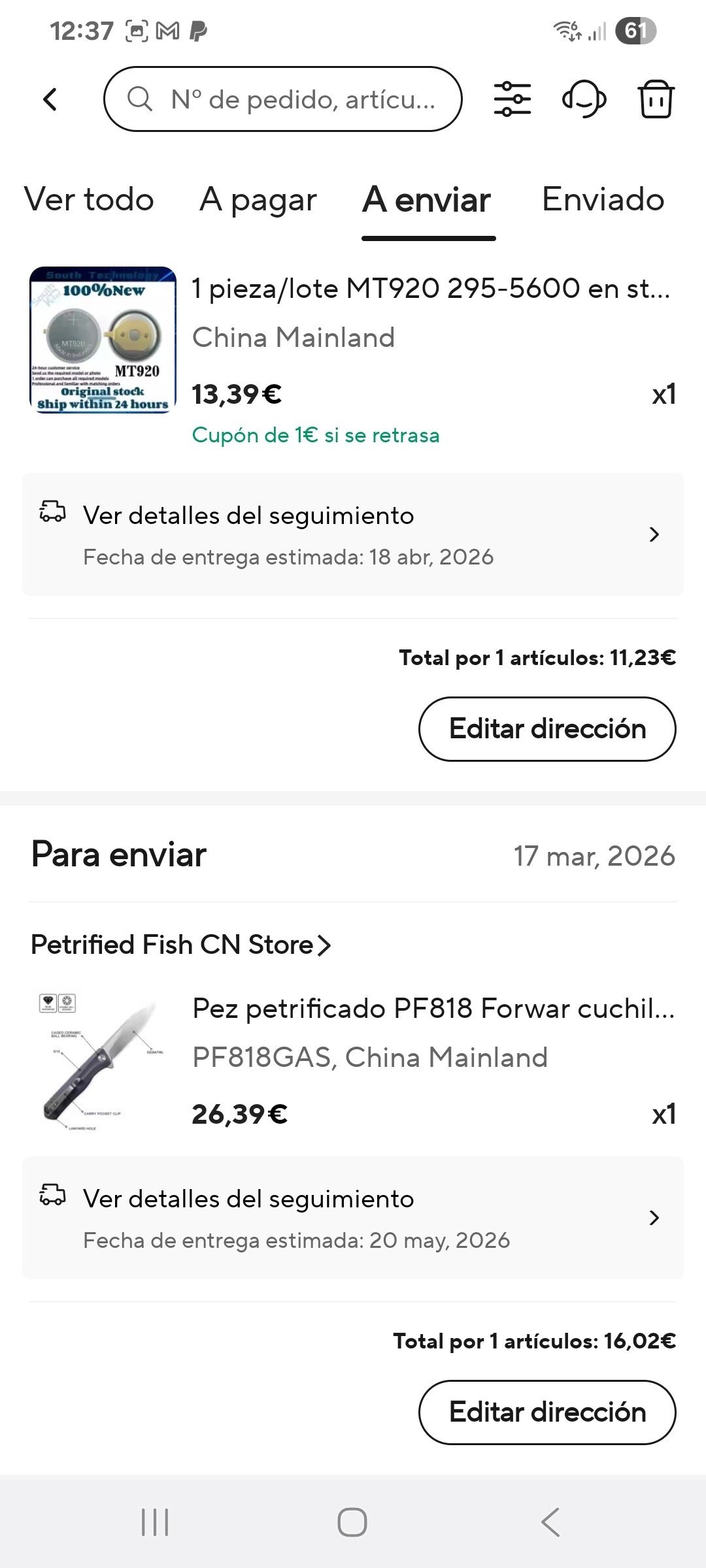Screen dimensions: 706x1568
Task: Switch to the Ver todo tab
Action: [x=89, y=200]
